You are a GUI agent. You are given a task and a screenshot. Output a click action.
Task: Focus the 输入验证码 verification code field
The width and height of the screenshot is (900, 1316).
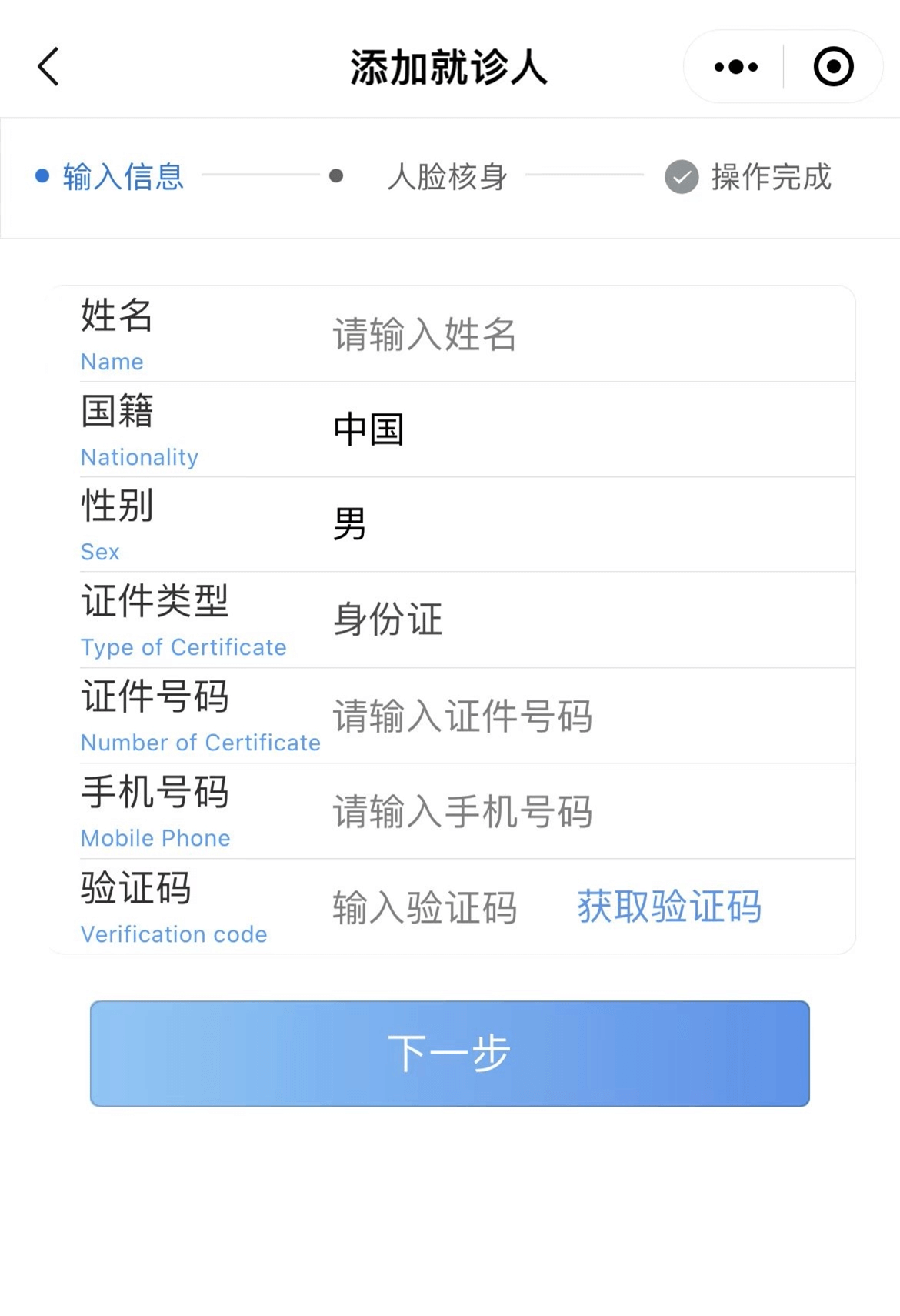425,907
